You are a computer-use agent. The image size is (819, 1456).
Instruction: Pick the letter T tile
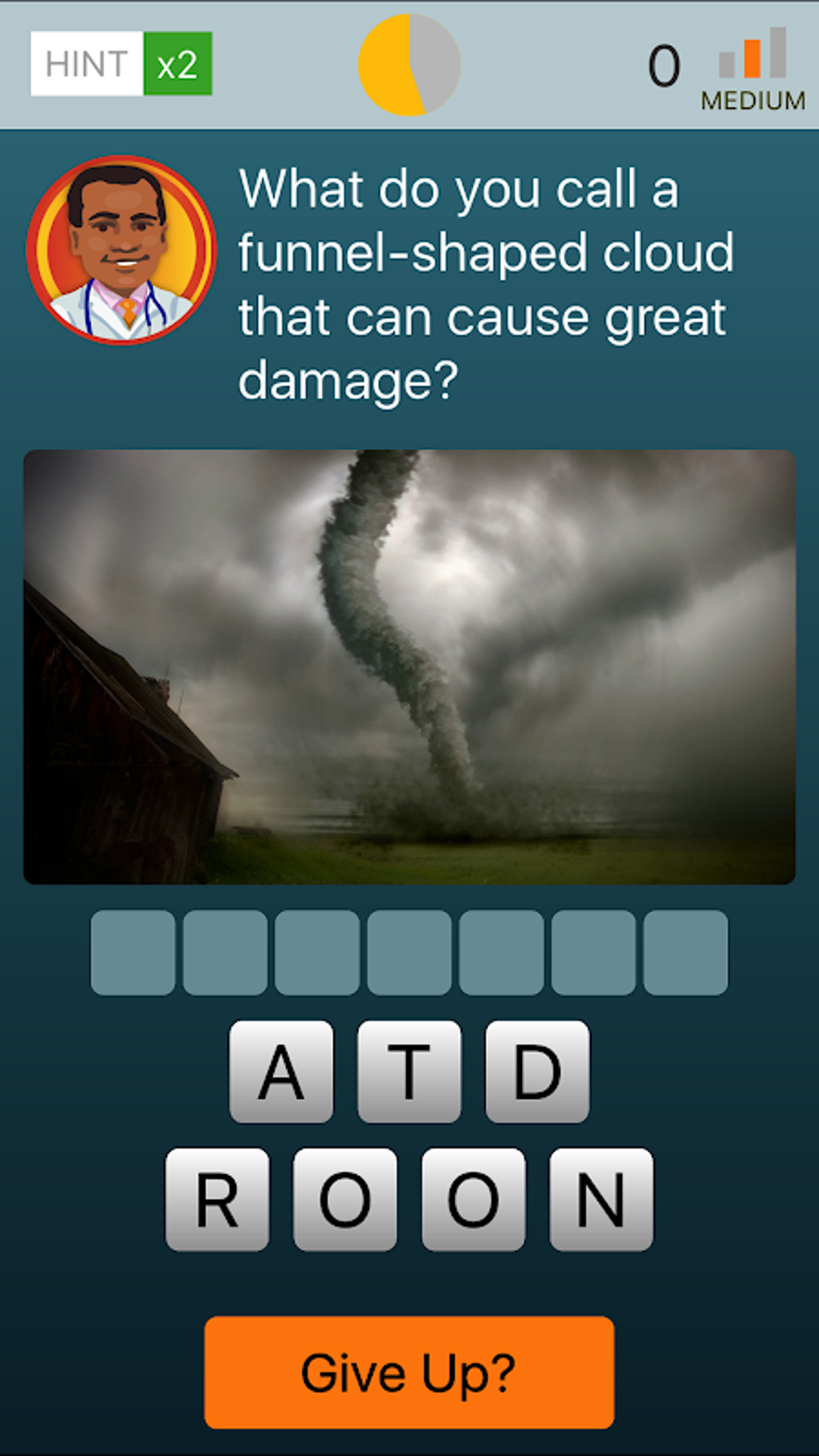tap(409, 1071)
